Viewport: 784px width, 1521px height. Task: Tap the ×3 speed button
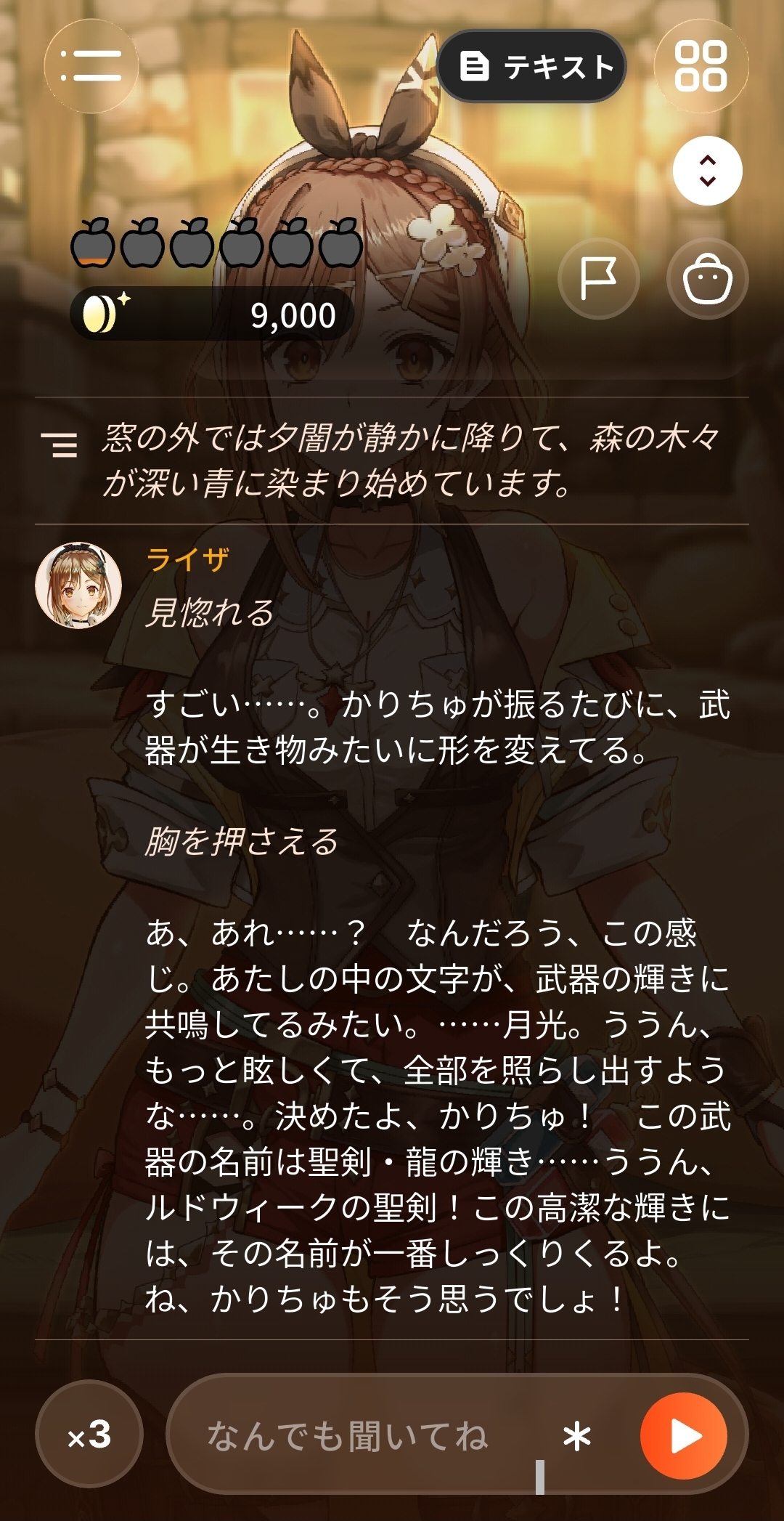(x=89, y=1435)
